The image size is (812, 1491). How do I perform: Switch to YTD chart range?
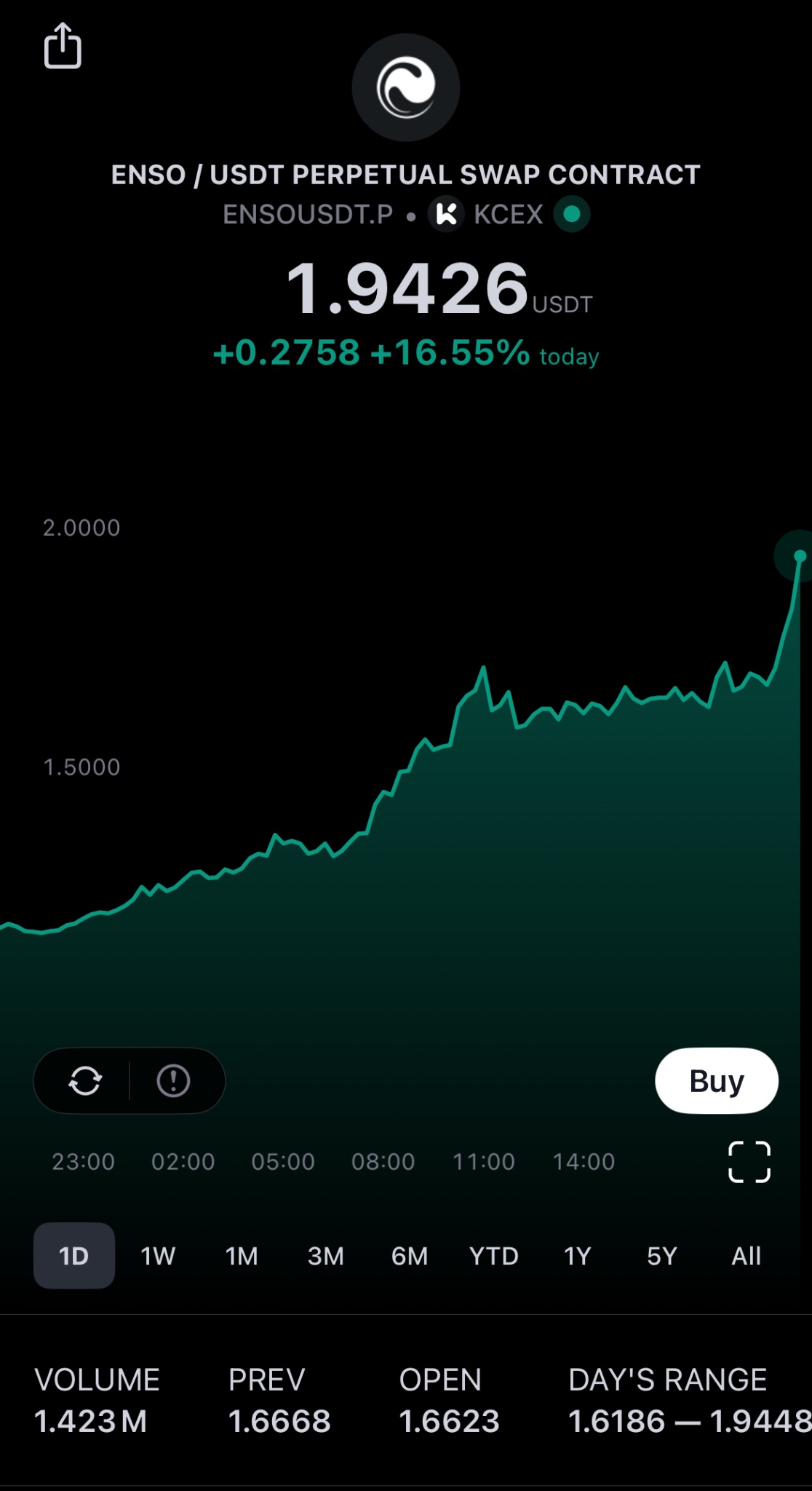point(493,1256)
